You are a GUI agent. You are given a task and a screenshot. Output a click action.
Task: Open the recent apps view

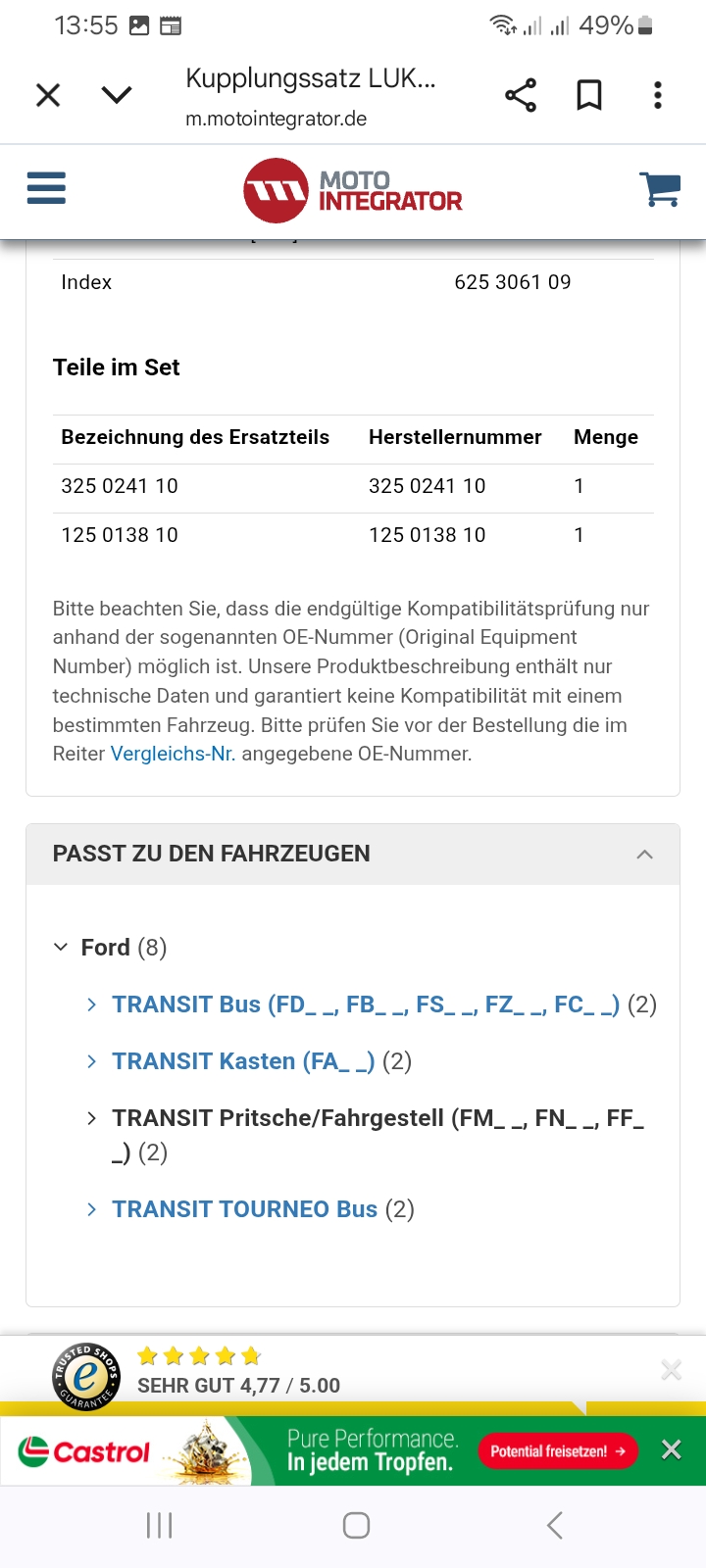pos(159,1525)
